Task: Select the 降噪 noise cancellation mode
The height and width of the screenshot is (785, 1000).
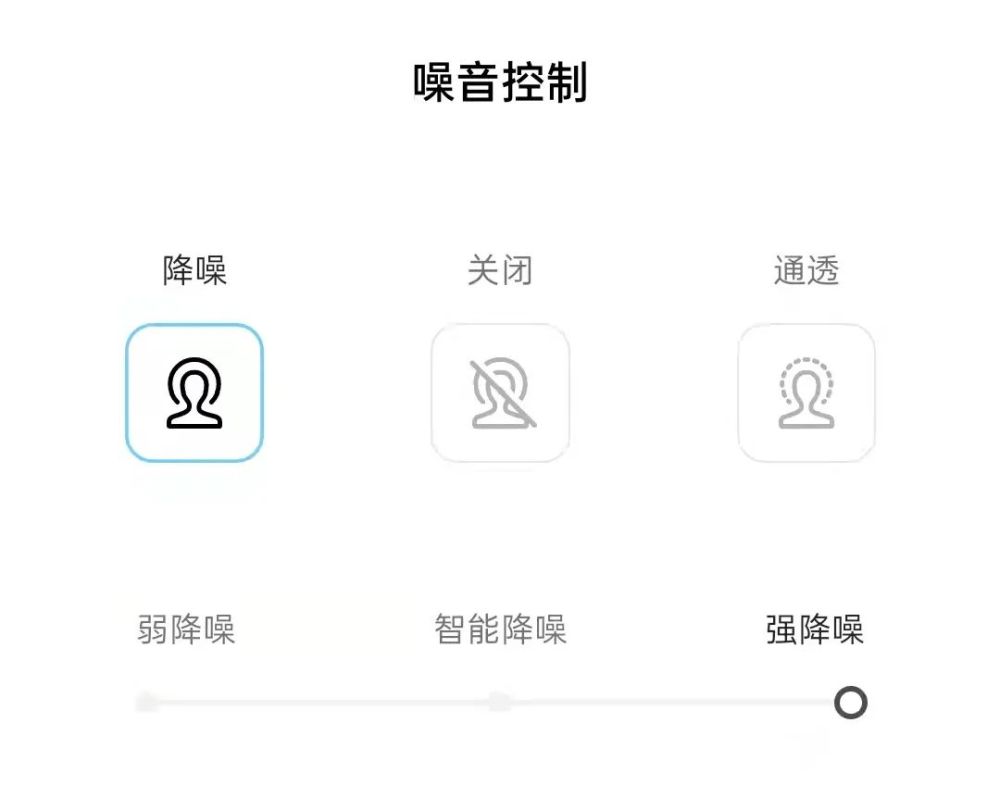Action: pyautogui.click(x=194, y=393)
